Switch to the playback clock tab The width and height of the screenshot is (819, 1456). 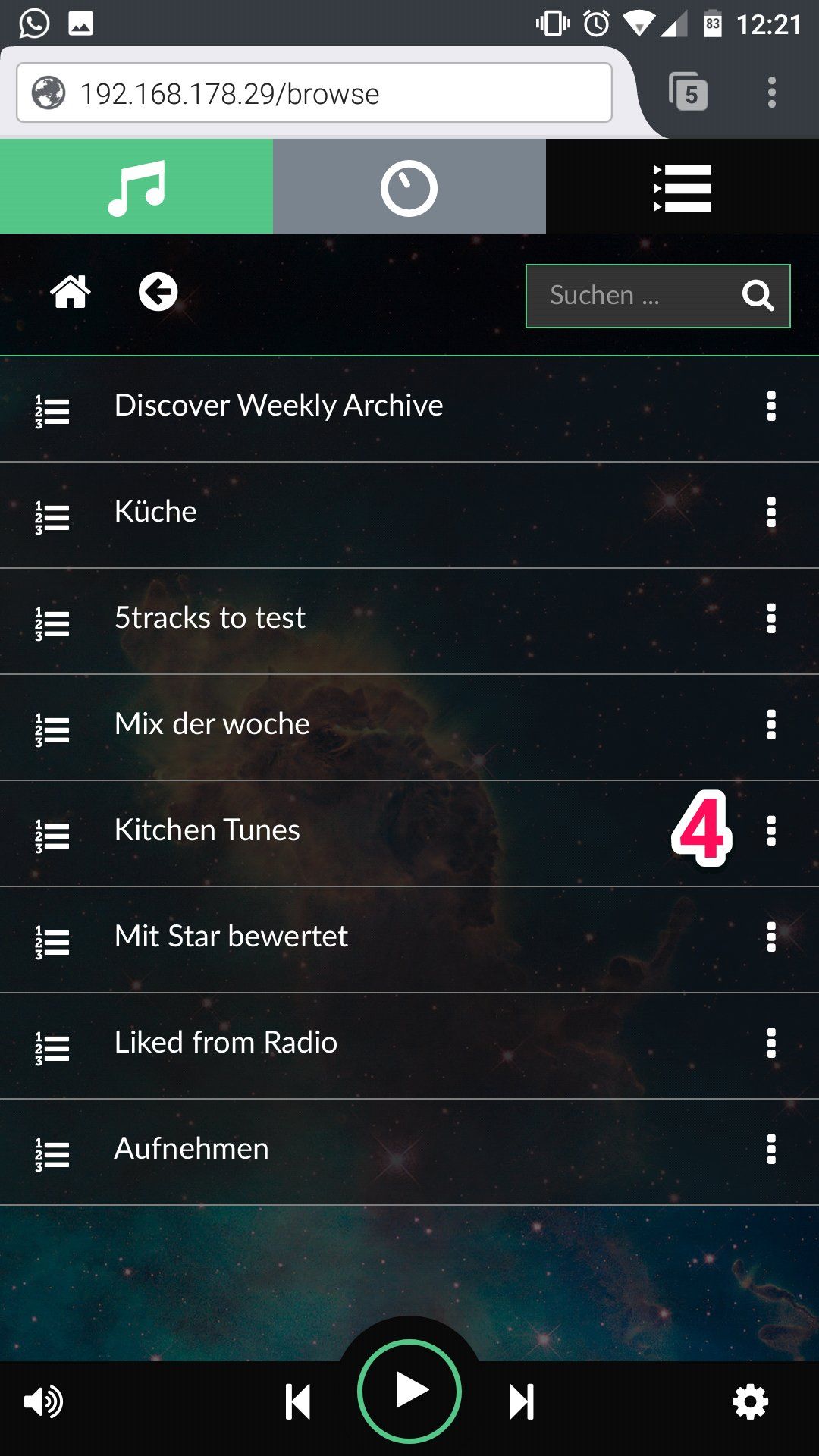point(409,187)
